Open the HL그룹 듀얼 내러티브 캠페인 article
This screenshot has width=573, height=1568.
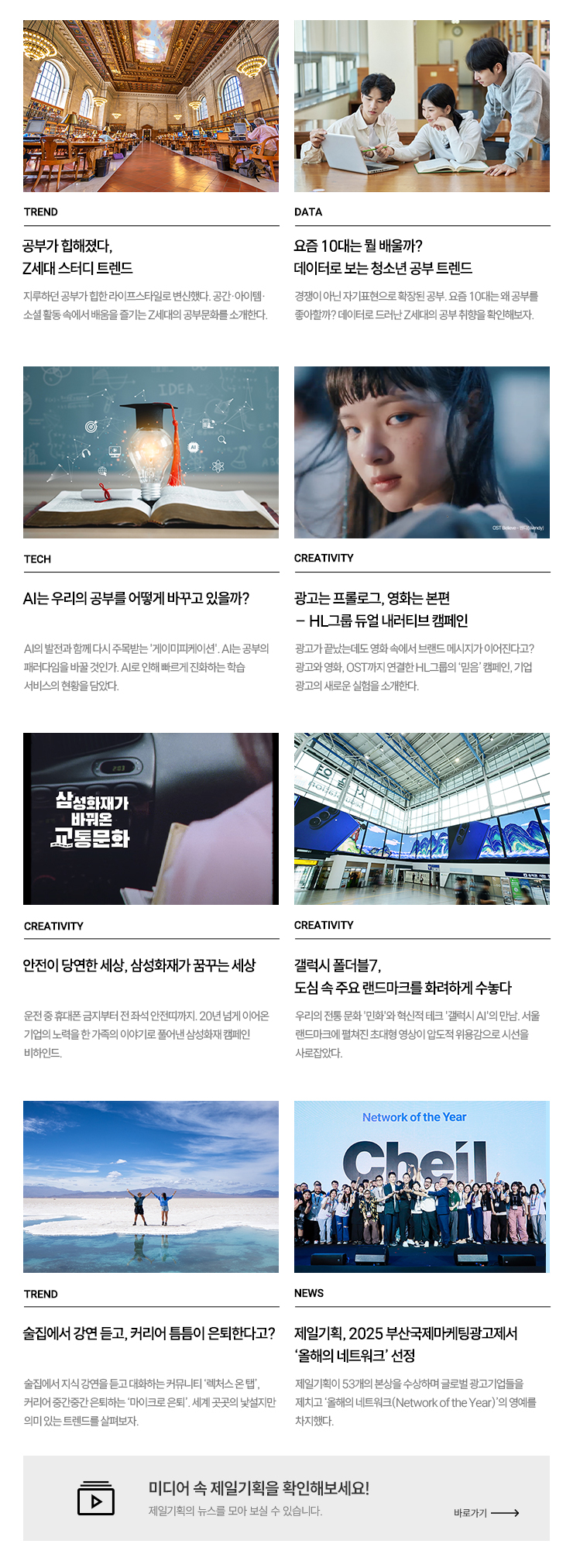[x=381, y=610]
